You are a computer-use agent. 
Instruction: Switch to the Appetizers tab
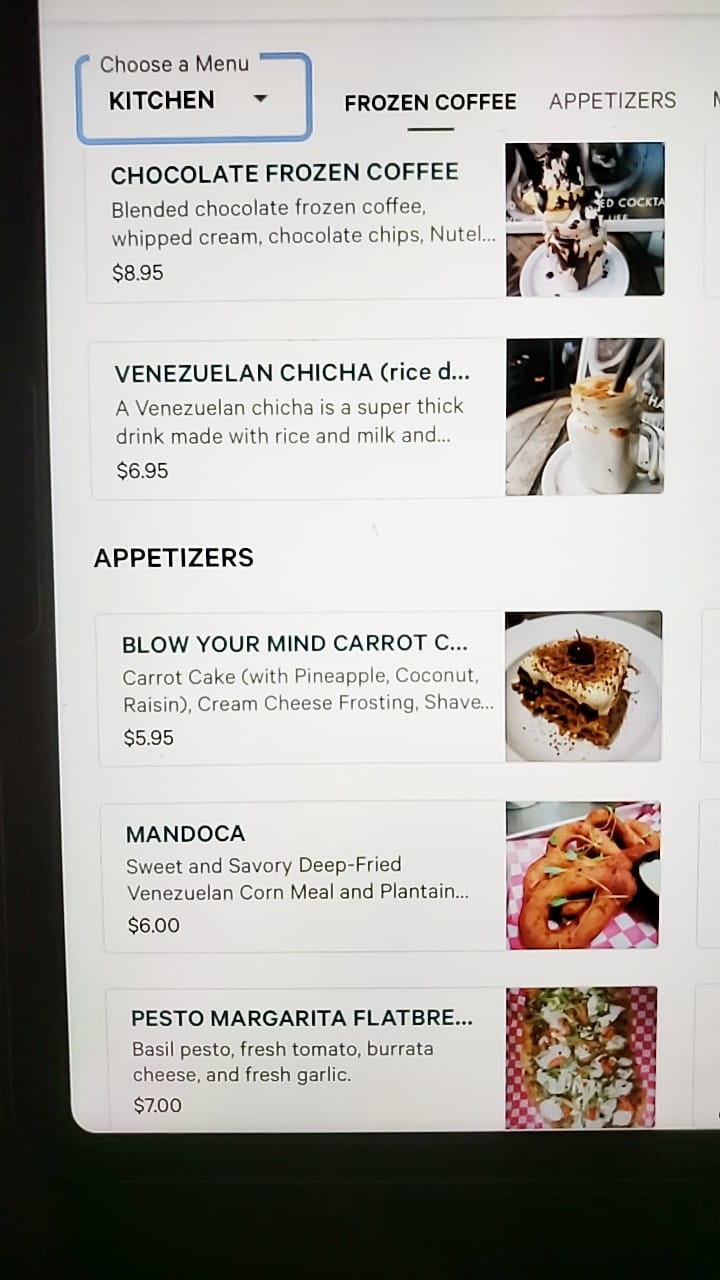pos(612,101)
